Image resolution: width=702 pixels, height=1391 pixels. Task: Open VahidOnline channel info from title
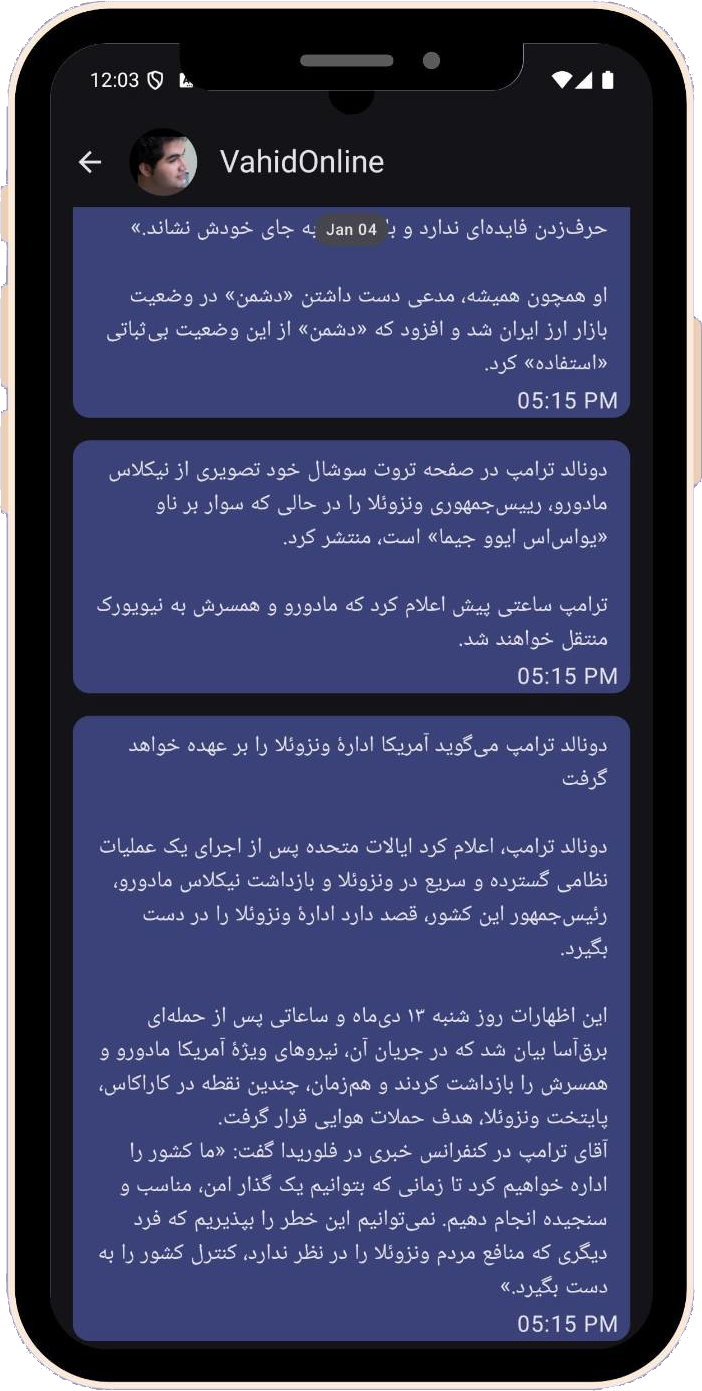coord(301,162)
